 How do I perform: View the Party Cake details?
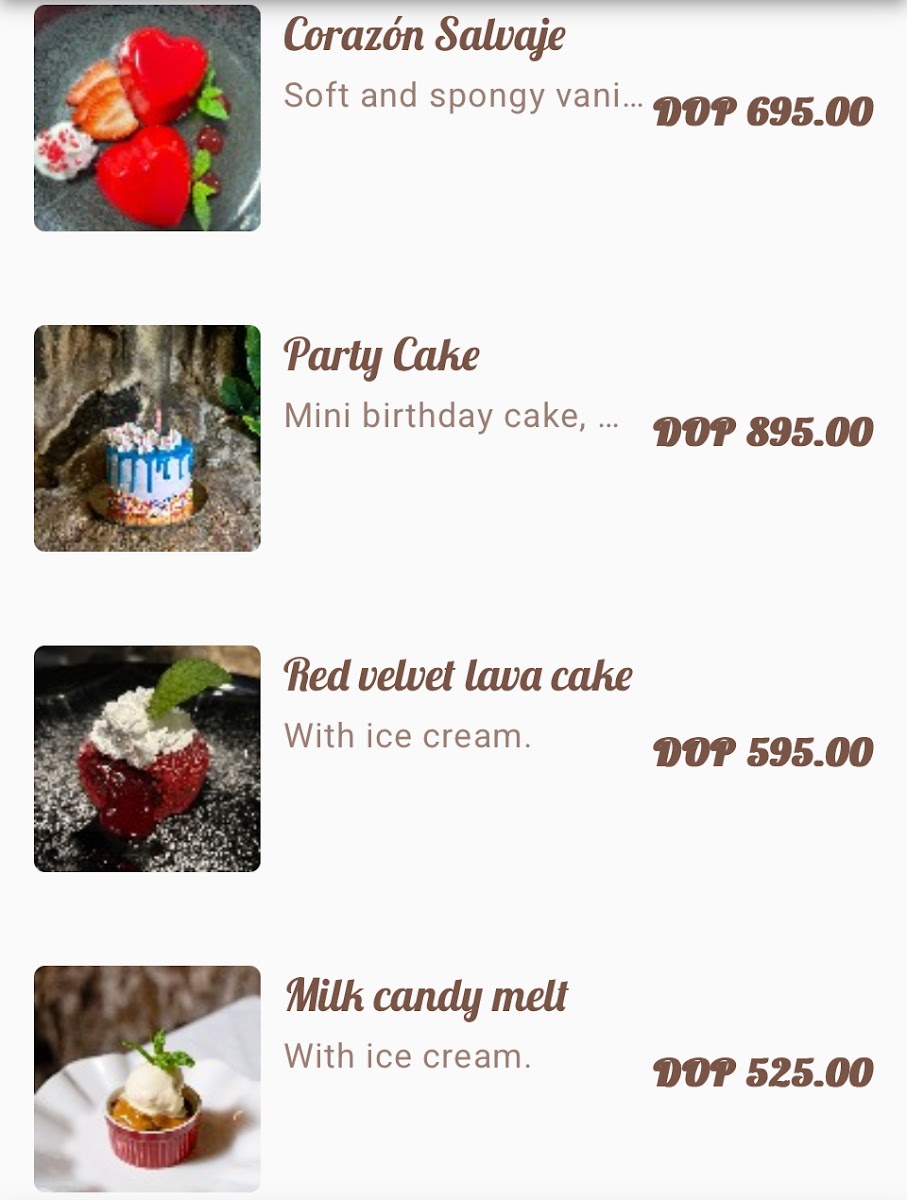pos(381,356)
